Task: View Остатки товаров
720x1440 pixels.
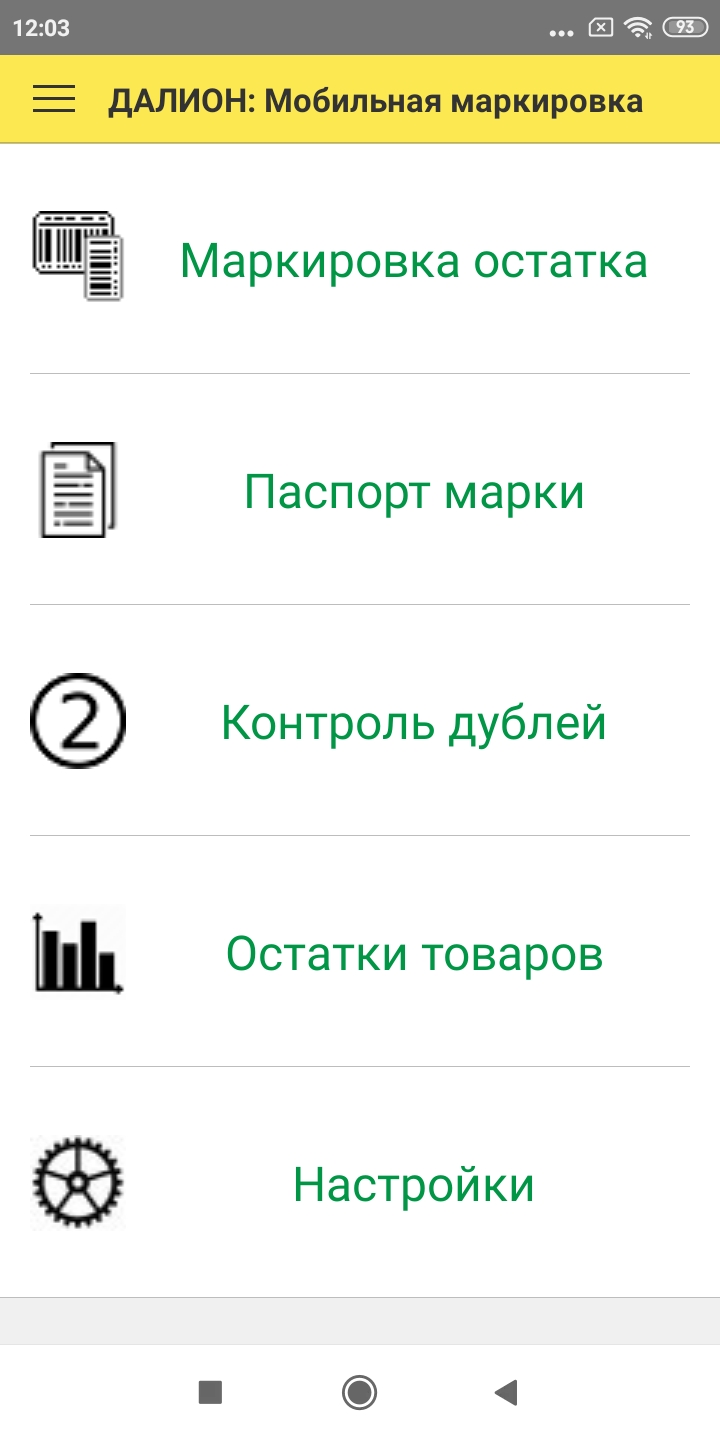Action: click(x=413, y=953)
